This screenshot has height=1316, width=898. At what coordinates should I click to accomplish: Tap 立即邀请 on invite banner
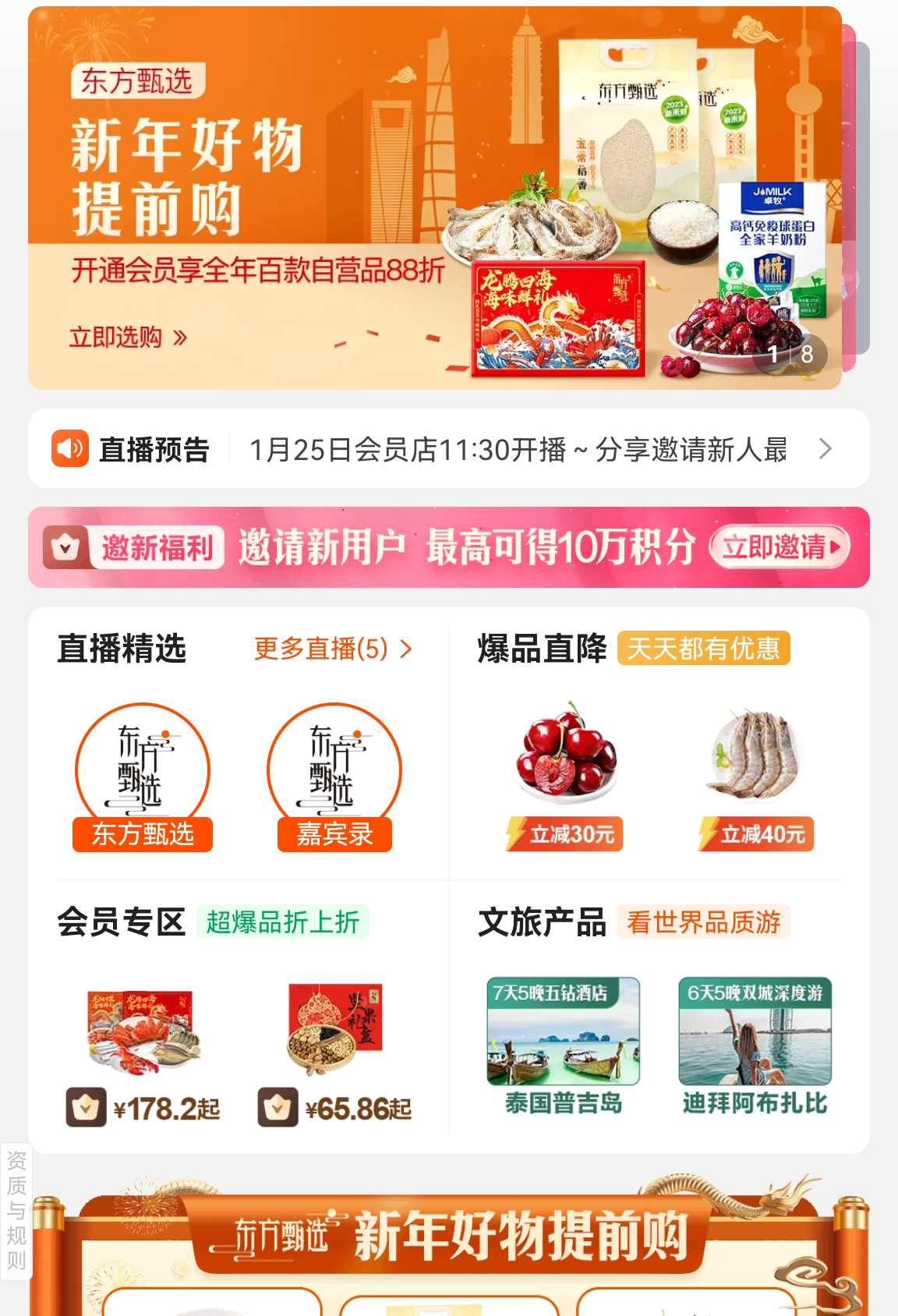(x=779, y=547)
